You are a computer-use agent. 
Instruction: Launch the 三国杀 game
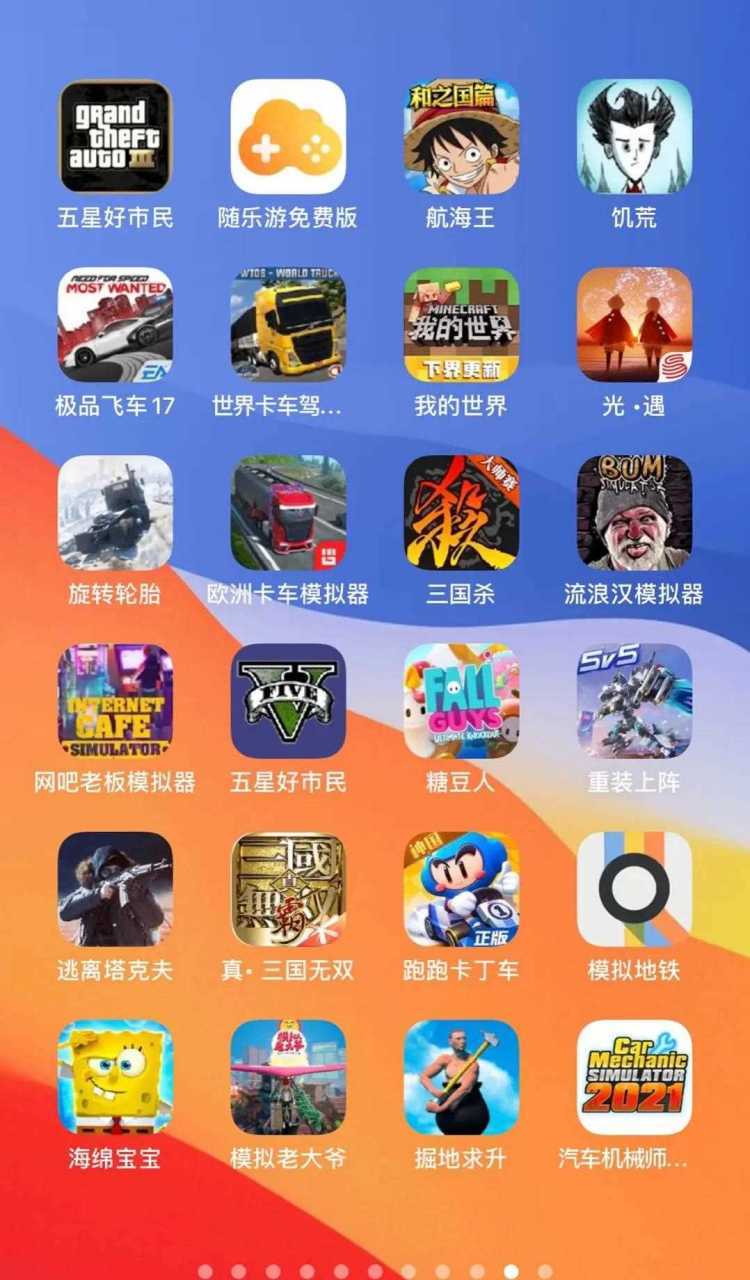461,513
